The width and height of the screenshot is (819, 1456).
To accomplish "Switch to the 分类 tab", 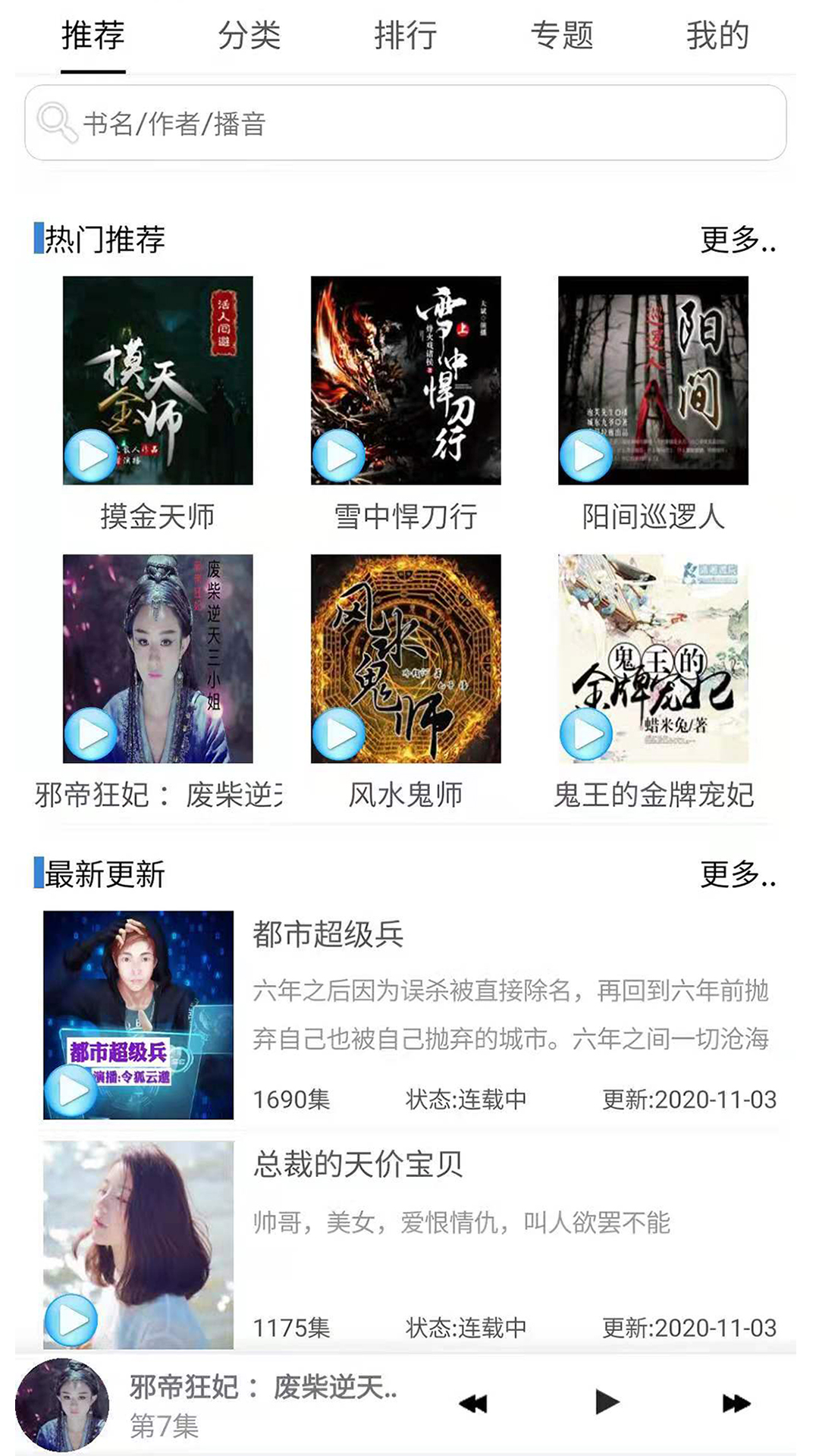I will pyautogui.click(x=249, y=36).
